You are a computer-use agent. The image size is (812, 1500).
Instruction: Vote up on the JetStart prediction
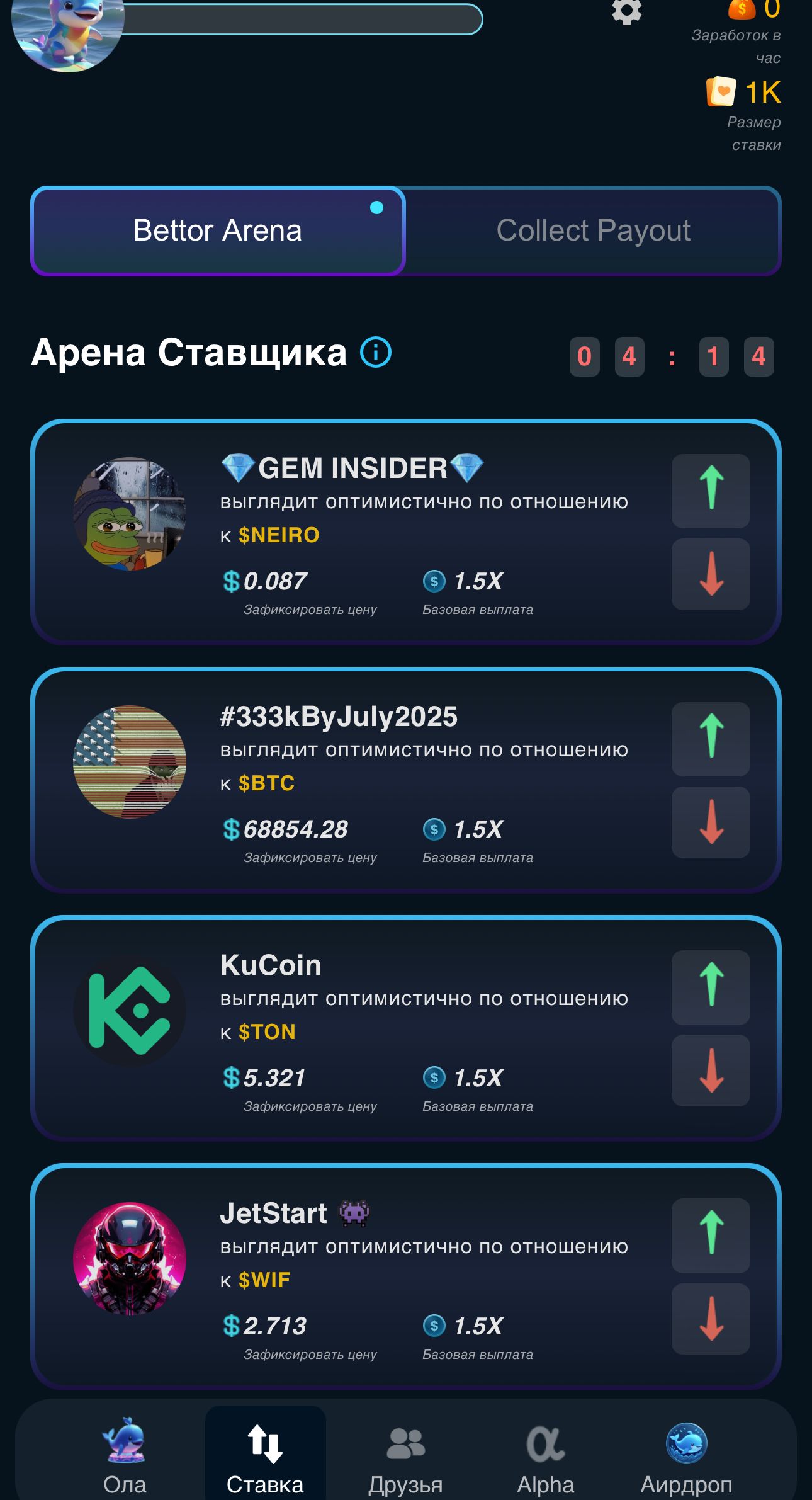coord(710,1236)
